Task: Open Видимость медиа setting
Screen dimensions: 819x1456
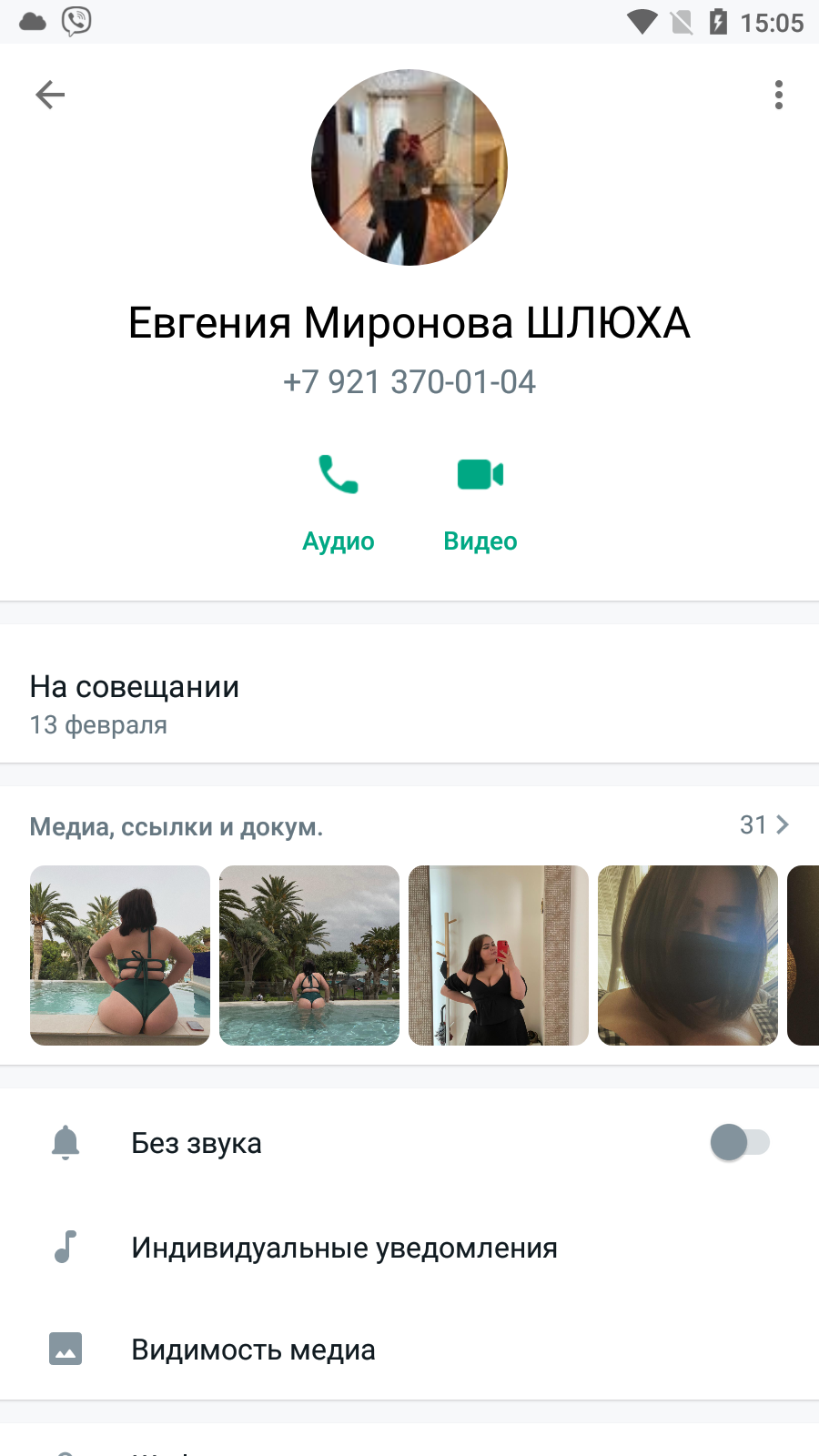Action: click(409, 1349)
